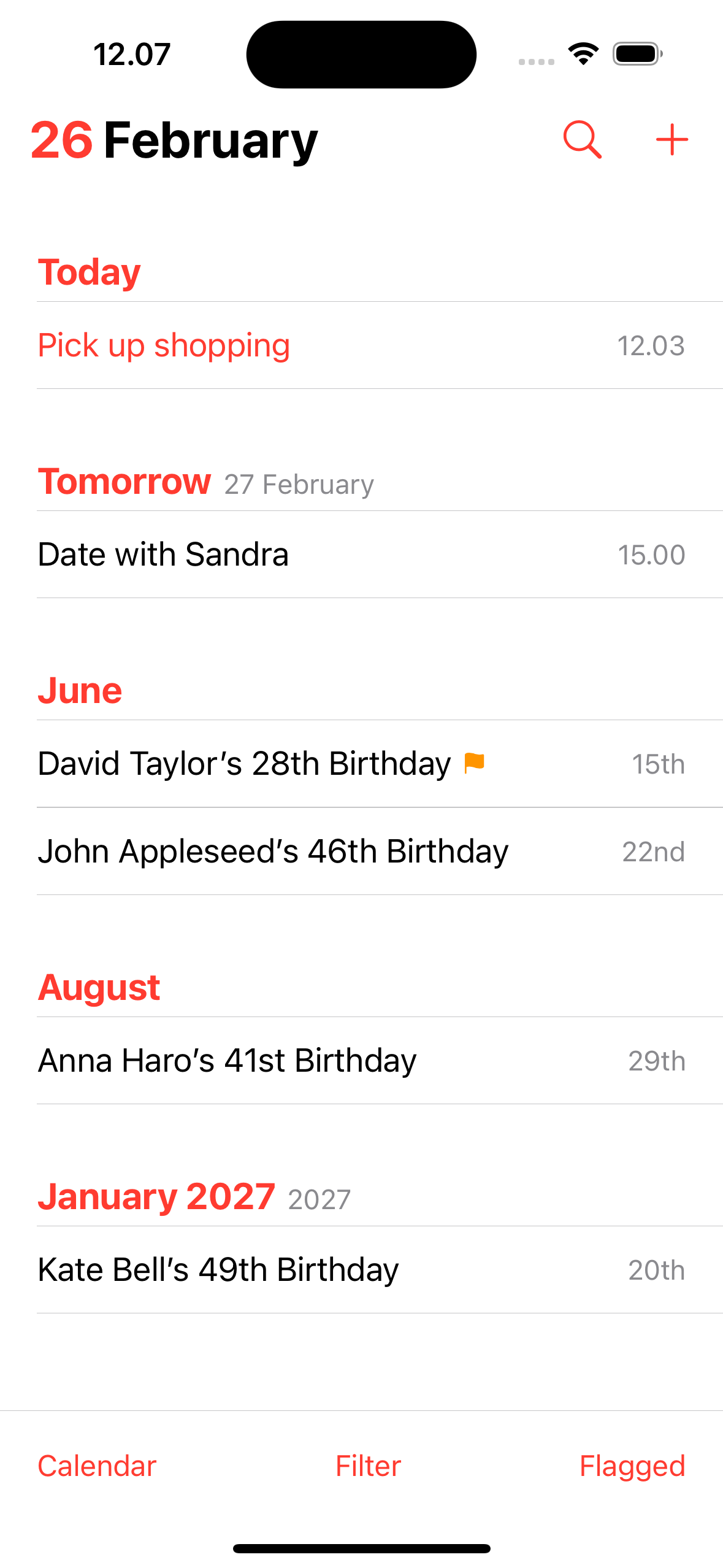Screen dimensions: 723x1568
Task: Open the search magnifier icon
Action: coord(582,140)
